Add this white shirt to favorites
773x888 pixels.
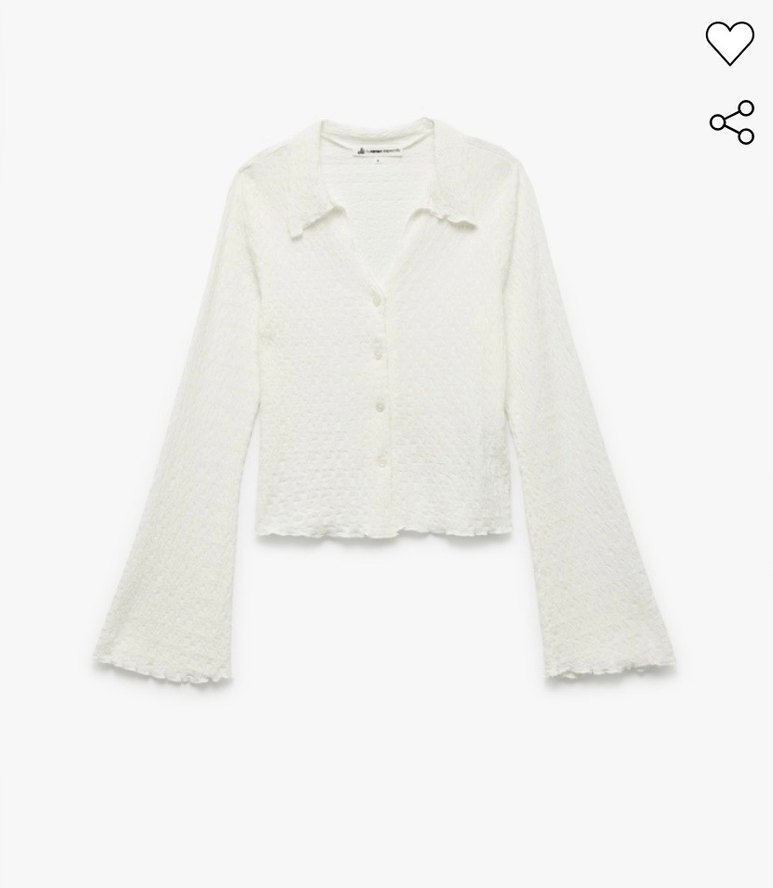pos(730,43)
